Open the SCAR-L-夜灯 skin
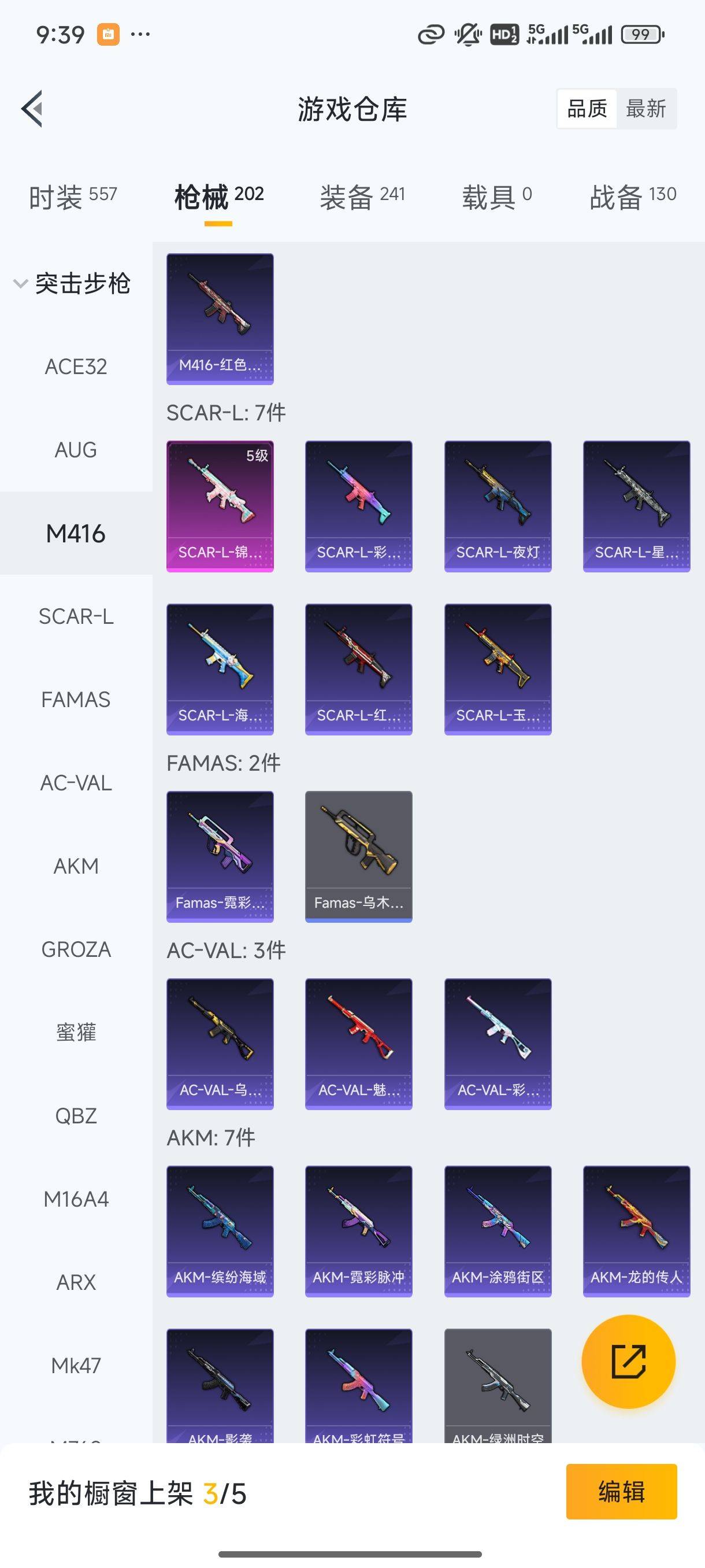Screen dimensions: 705x1568 point(498,506)
